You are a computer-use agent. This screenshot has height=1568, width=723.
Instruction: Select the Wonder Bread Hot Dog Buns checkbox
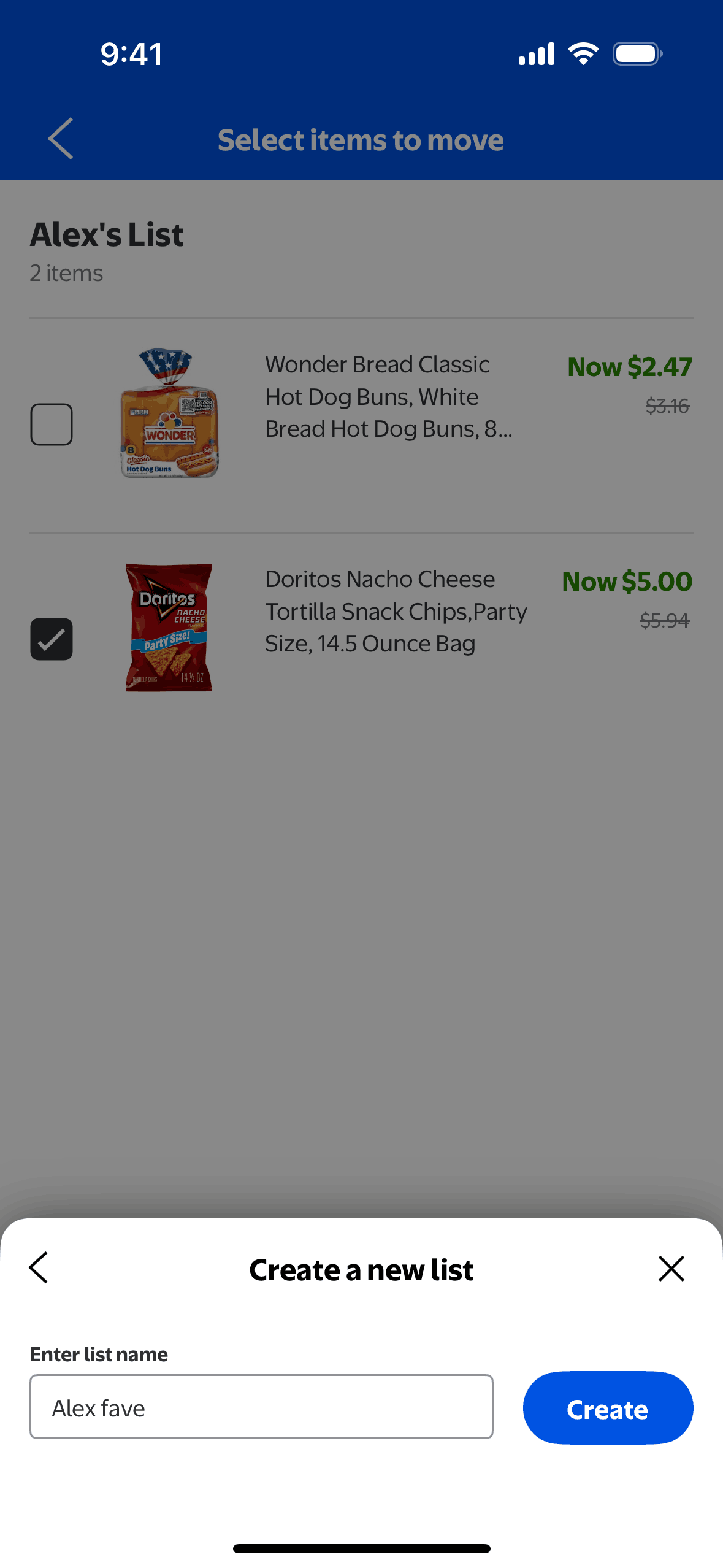tap(52, 425)
